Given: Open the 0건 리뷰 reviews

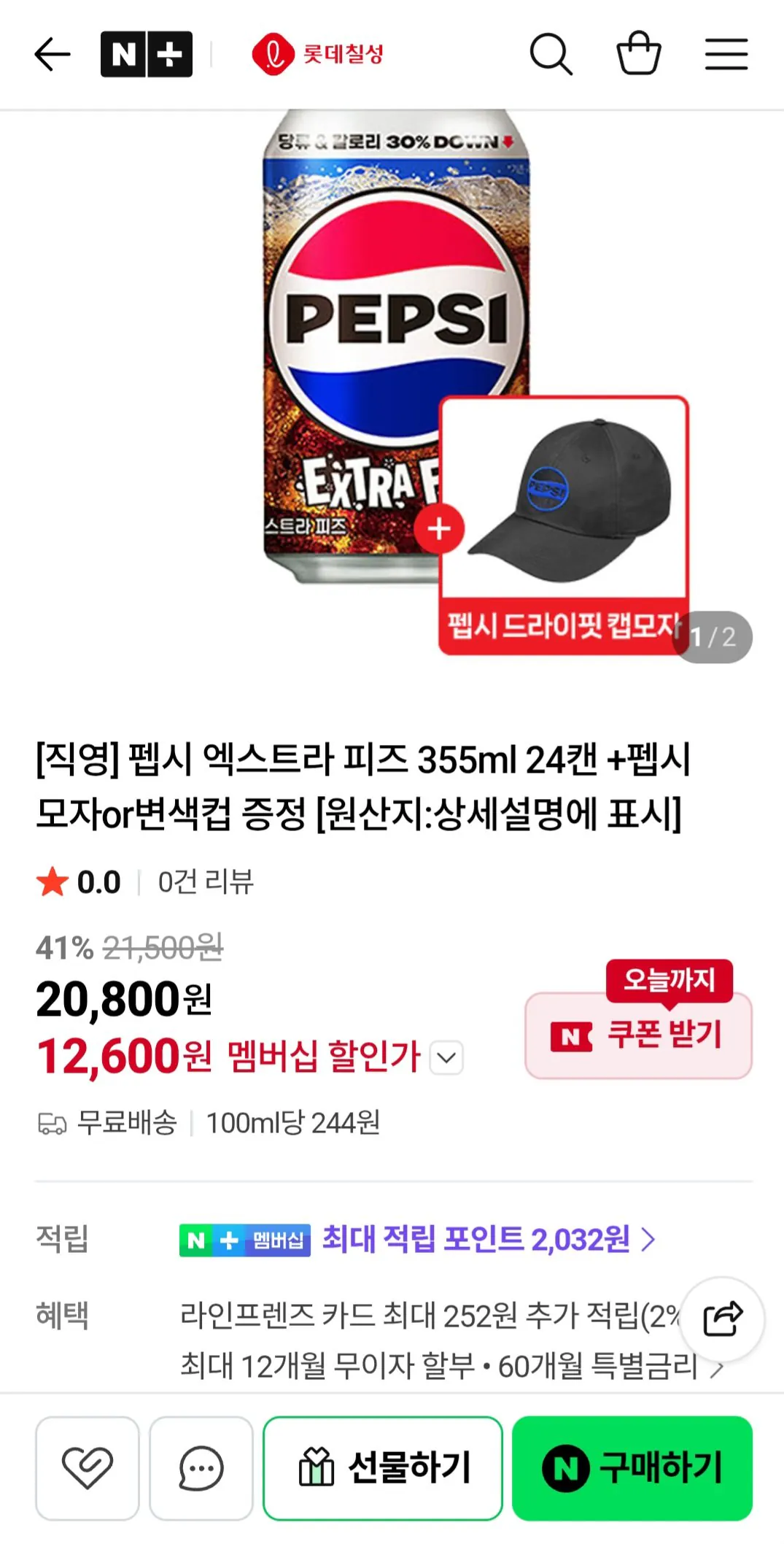Looking at the screenshot, I should 206,881.
